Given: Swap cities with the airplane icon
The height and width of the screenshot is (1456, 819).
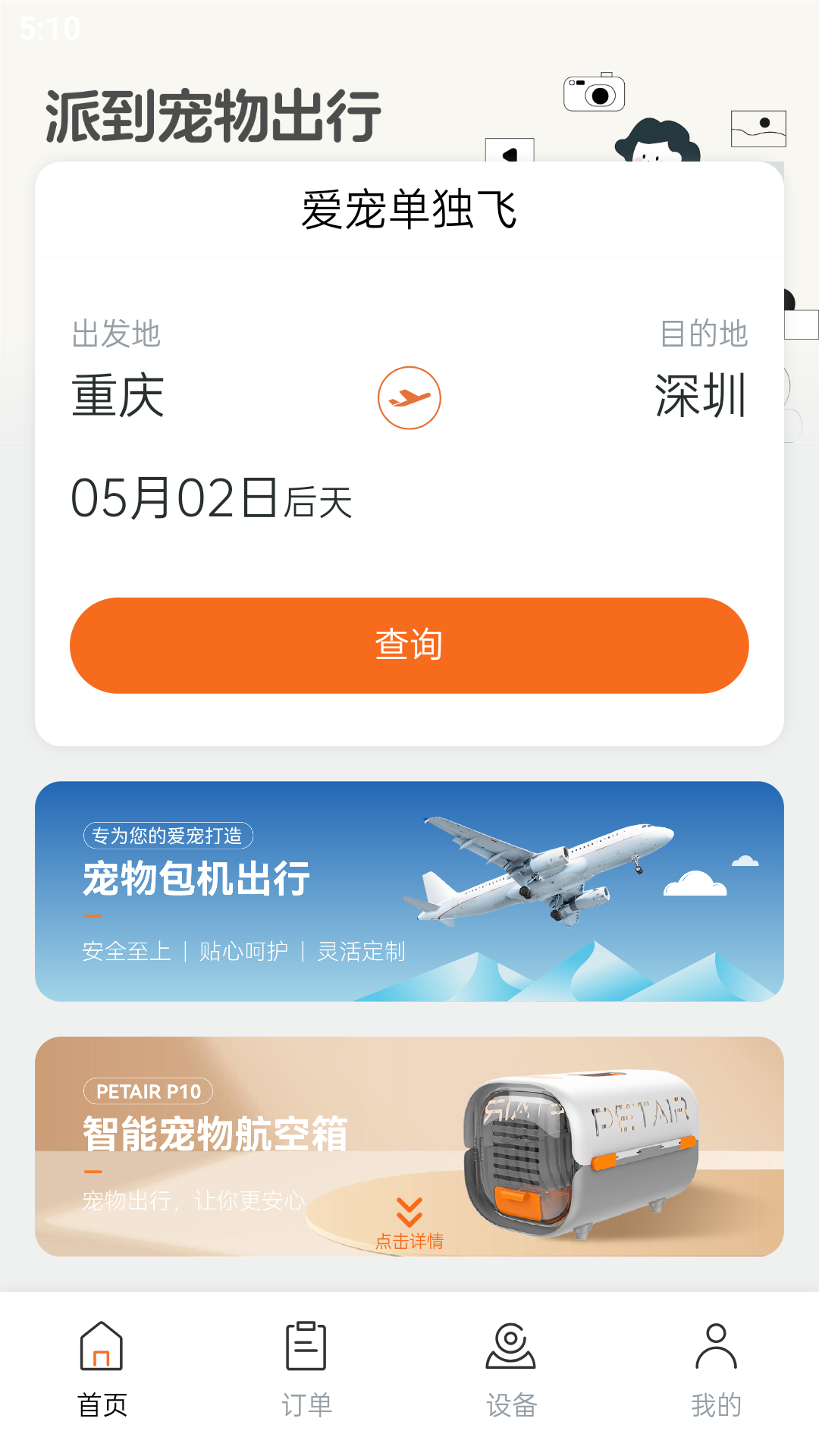Looking at the screenshot, I should coord(409,397).
